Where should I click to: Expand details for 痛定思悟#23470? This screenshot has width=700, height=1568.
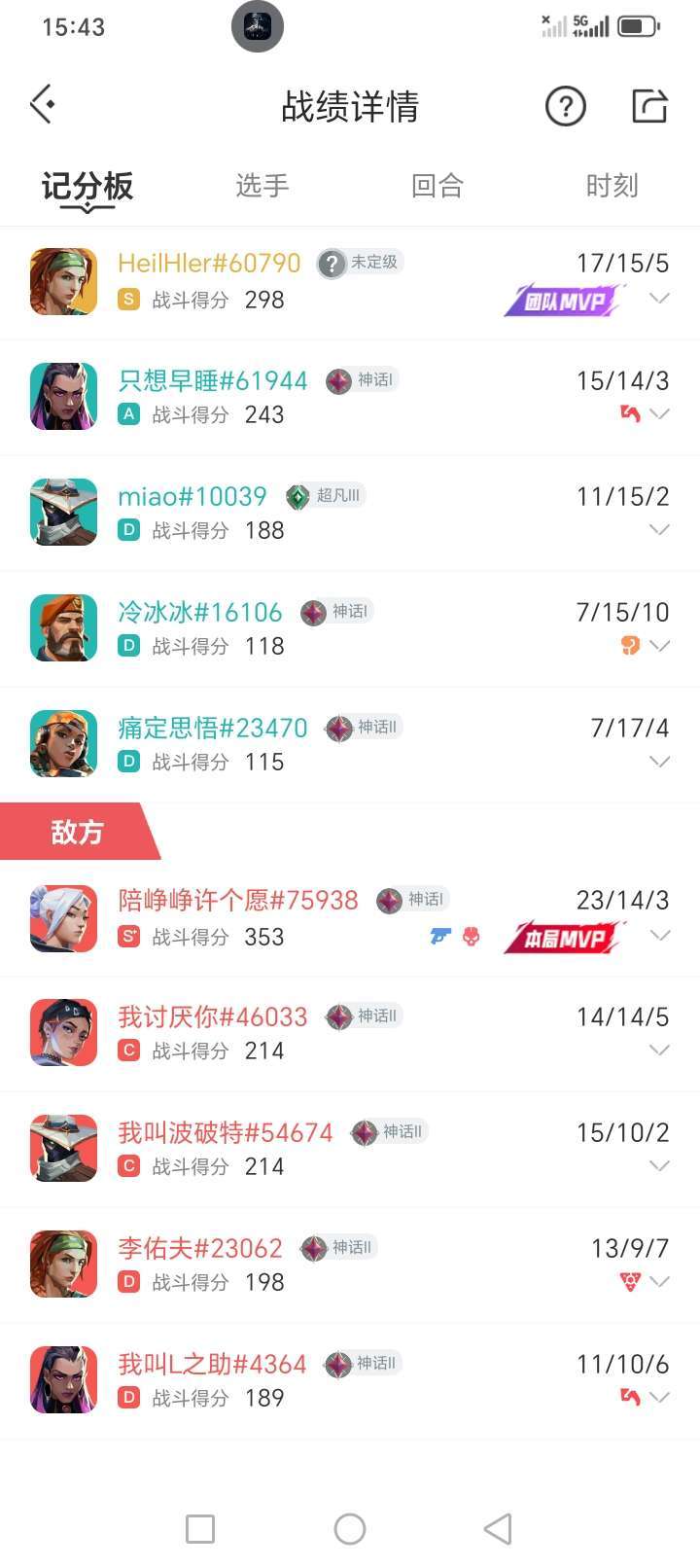[x=659, y=761]
